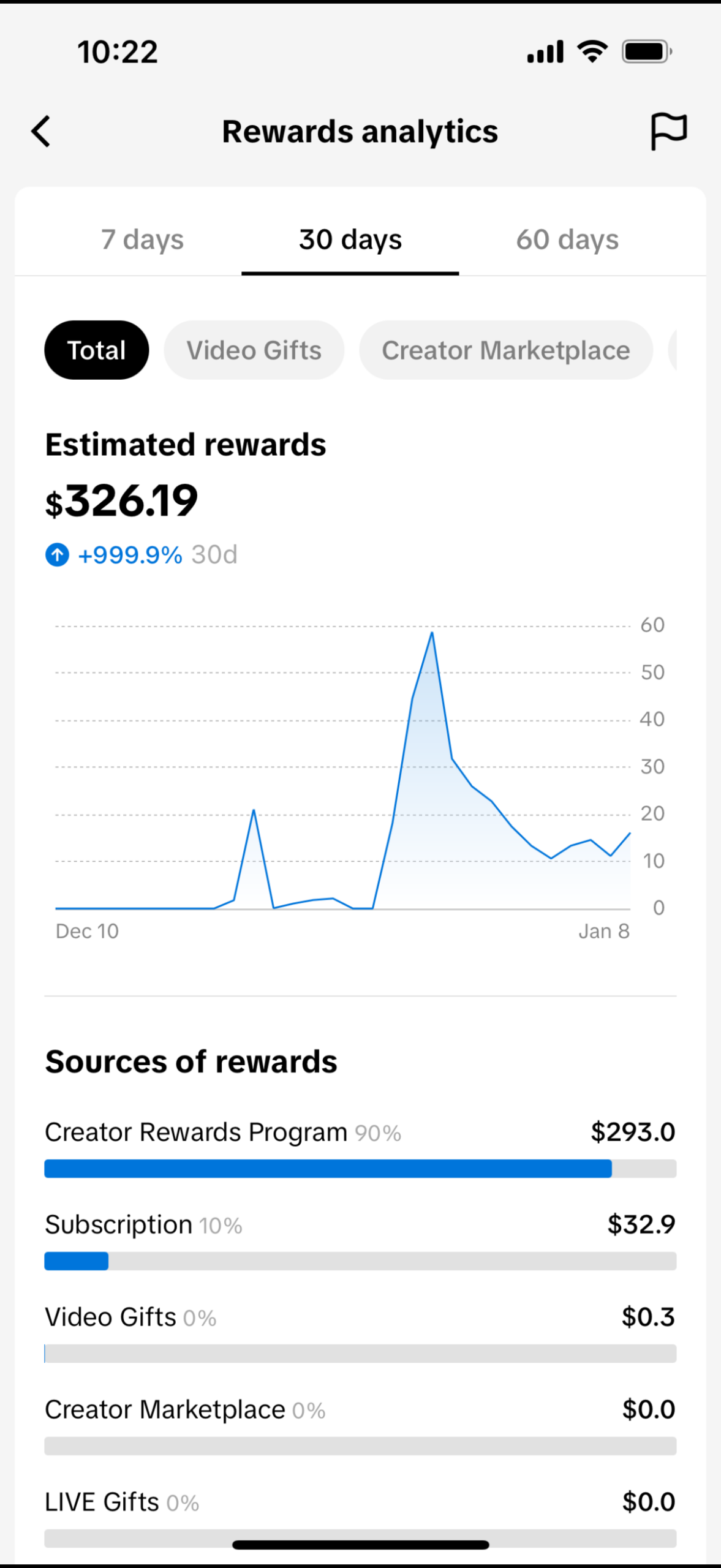This screenshot has height=1568, width=721.
Task: Switch to the 7 days tab
Action: click(142, 239)
